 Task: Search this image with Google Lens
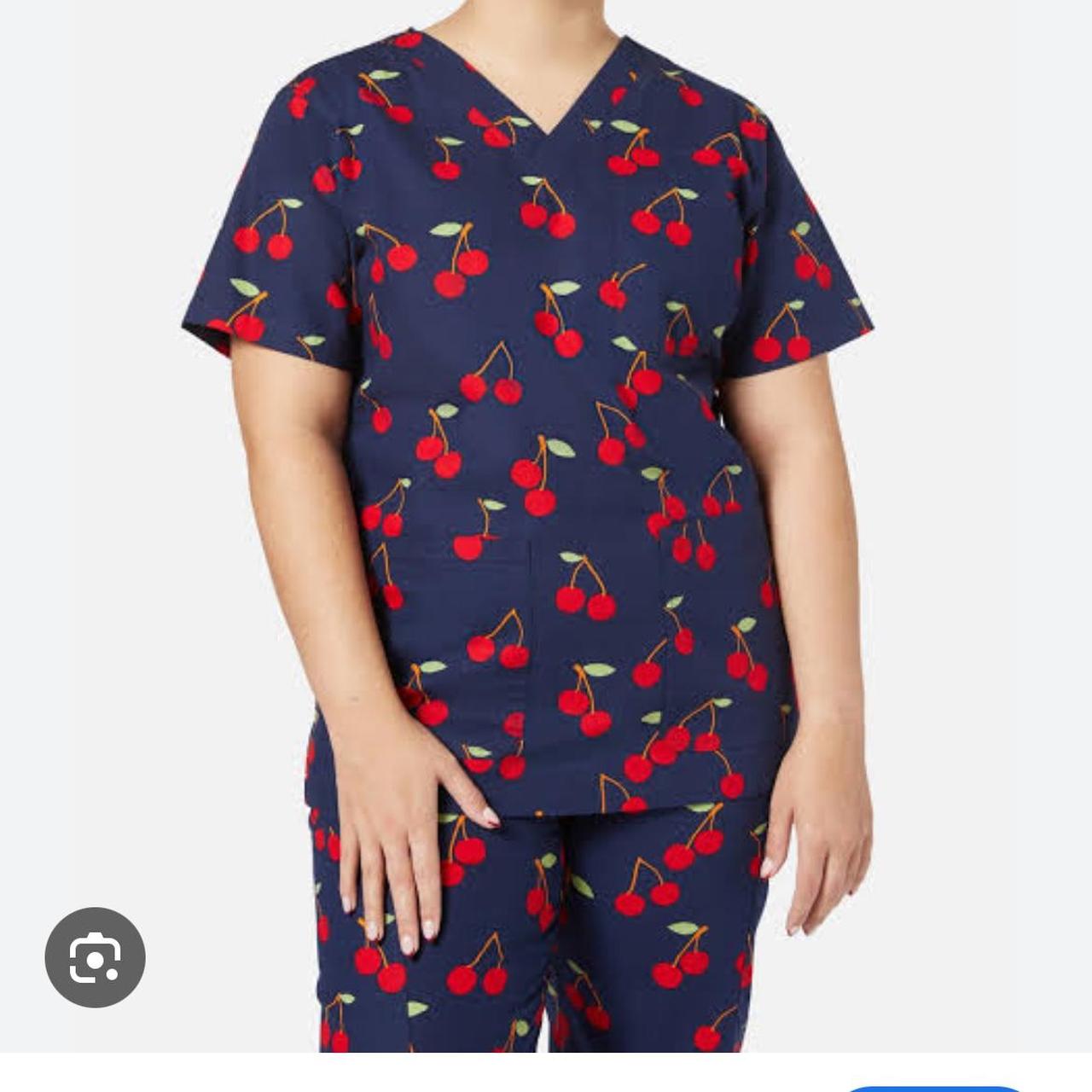click(95, 957)
